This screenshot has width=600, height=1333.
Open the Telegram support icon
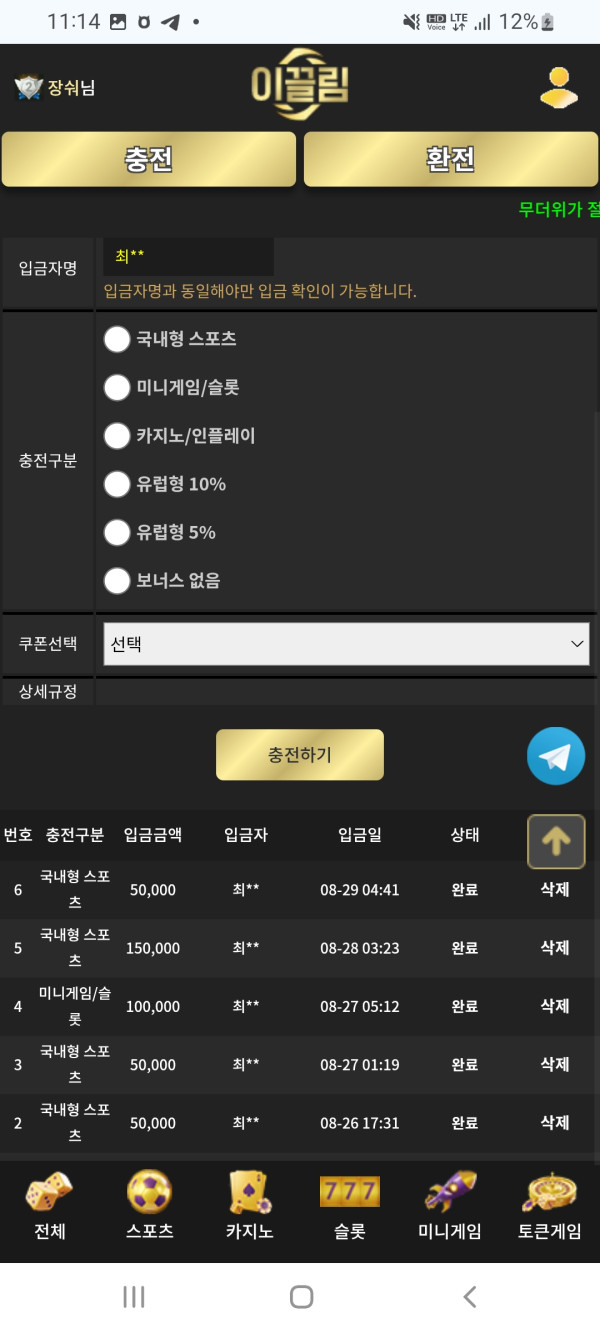click(x=556, y=756)
